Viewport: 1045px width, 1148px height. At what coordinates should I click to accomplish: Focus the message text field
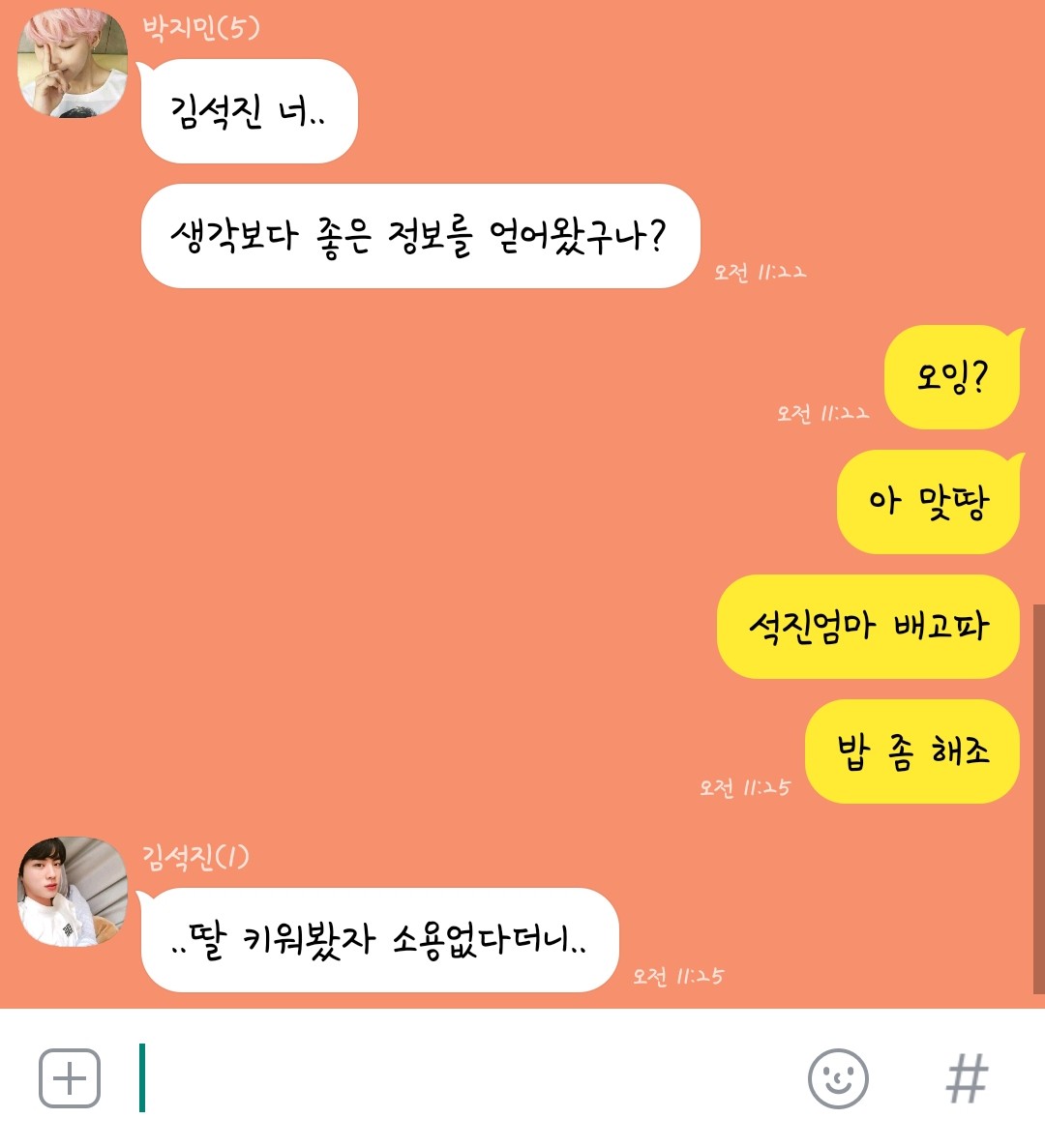[464, 1077]
